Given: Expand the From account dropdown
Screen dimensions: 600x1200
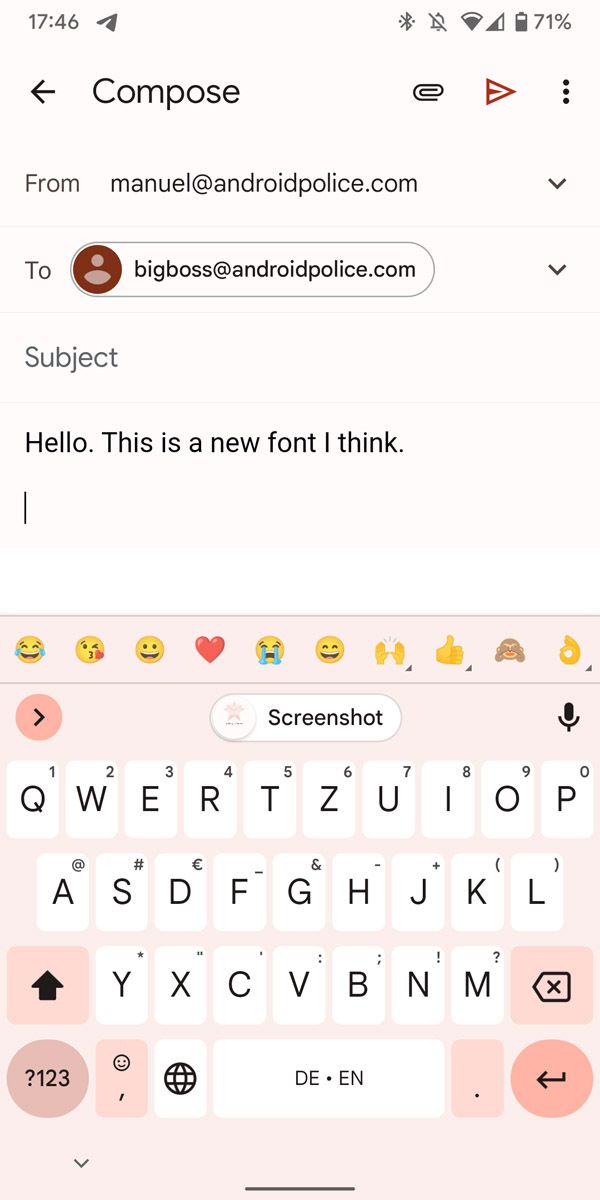Looking at the screenshot, I should [x=558, y=184].
